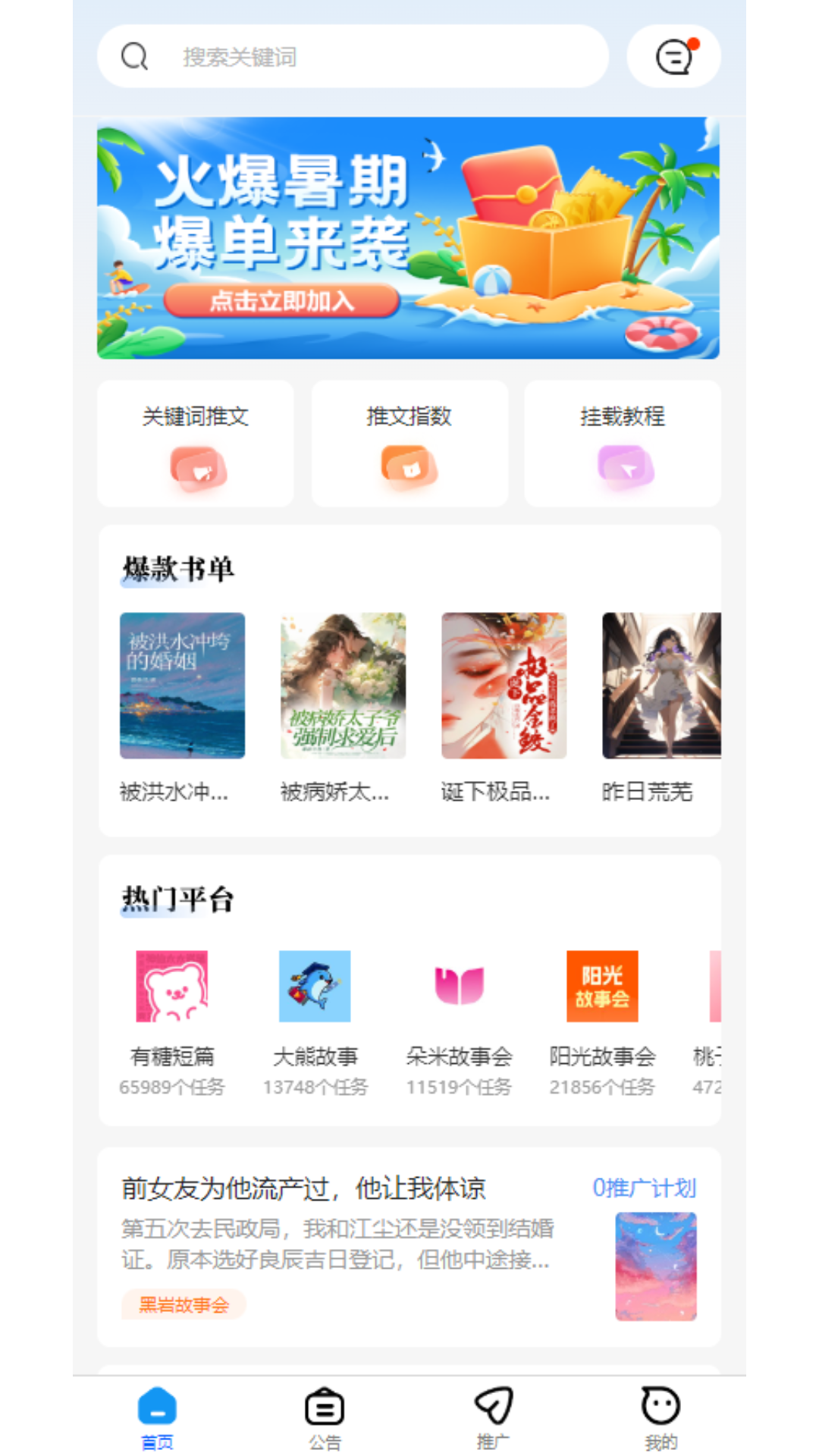819x1456 pixels.
Task: Tap the 搜索关键词 search field
Action: coord(353,57)
